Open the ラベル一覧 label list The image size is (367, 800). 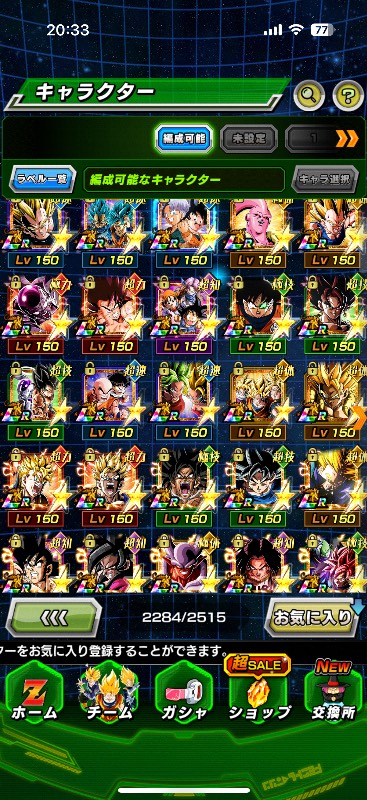42,179
